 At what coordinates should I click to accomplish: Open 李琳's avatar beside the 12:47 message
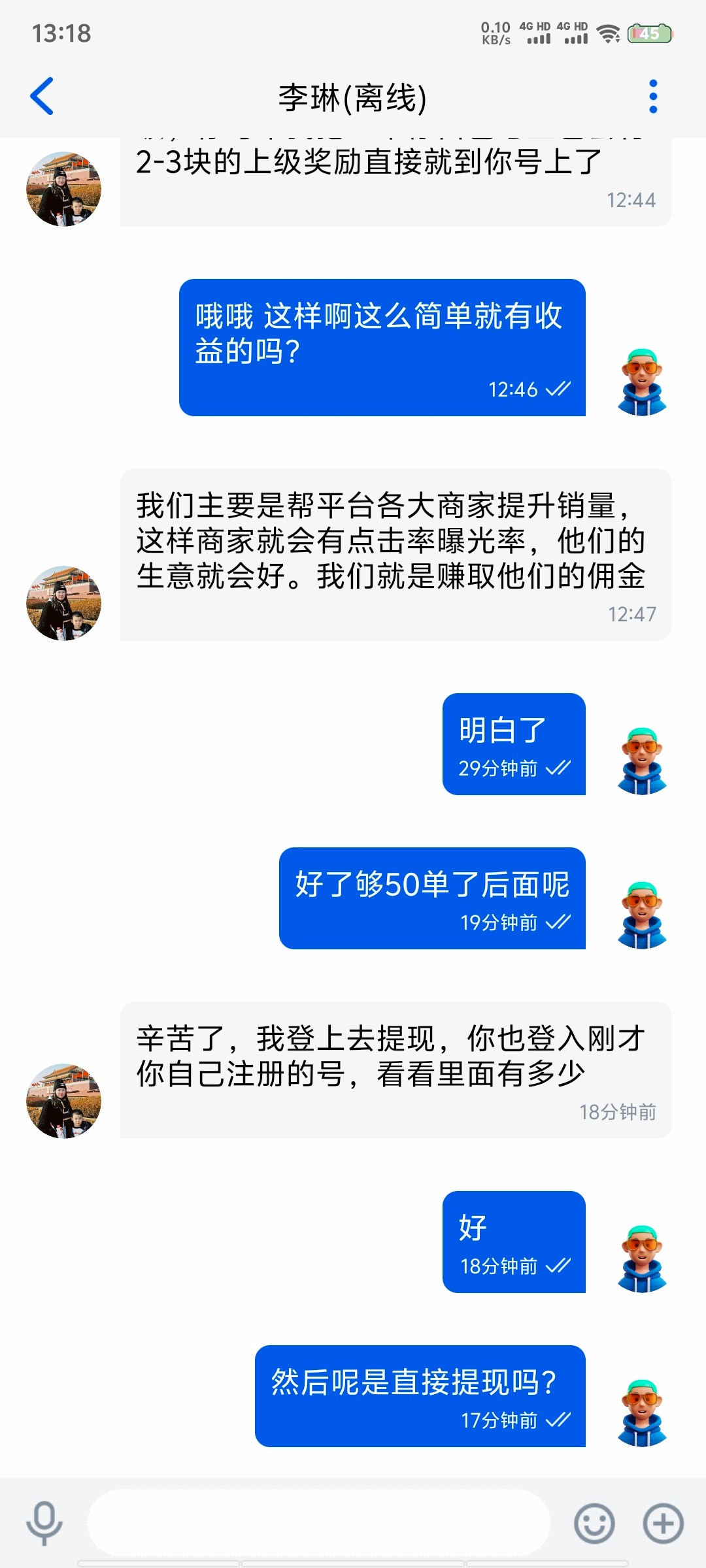(63, 603)
